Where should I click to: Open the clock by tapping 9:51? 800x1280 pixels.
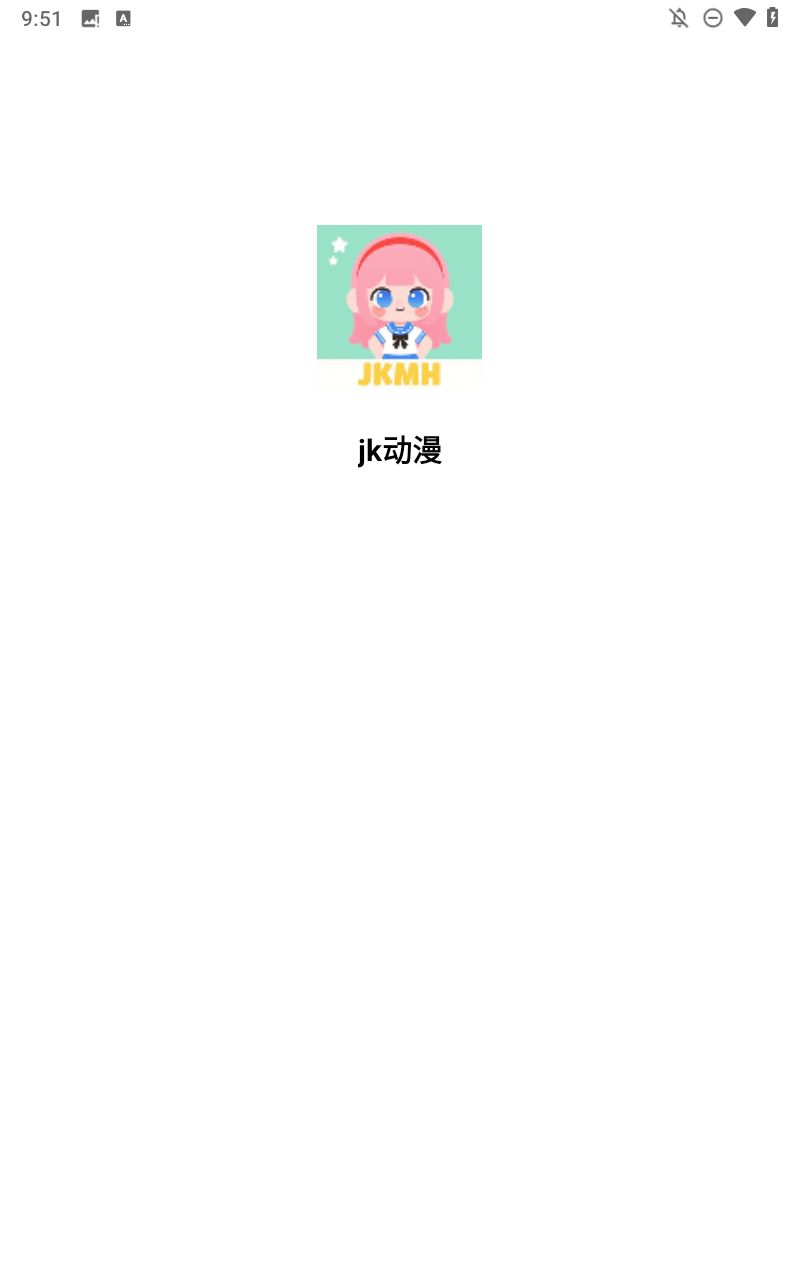[x=41, y=18]
